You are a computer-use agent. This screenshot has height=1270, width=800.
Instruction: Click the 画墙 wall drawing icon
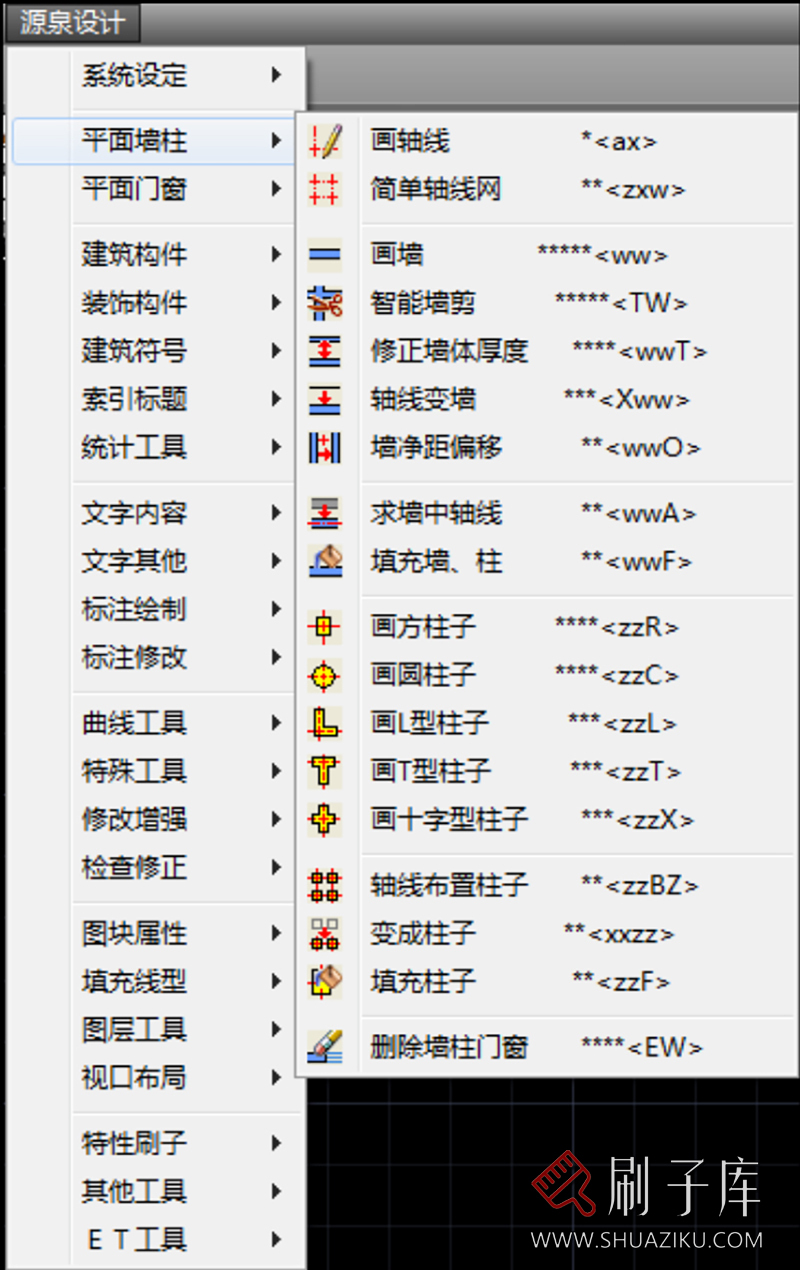(x=322, y=254)
